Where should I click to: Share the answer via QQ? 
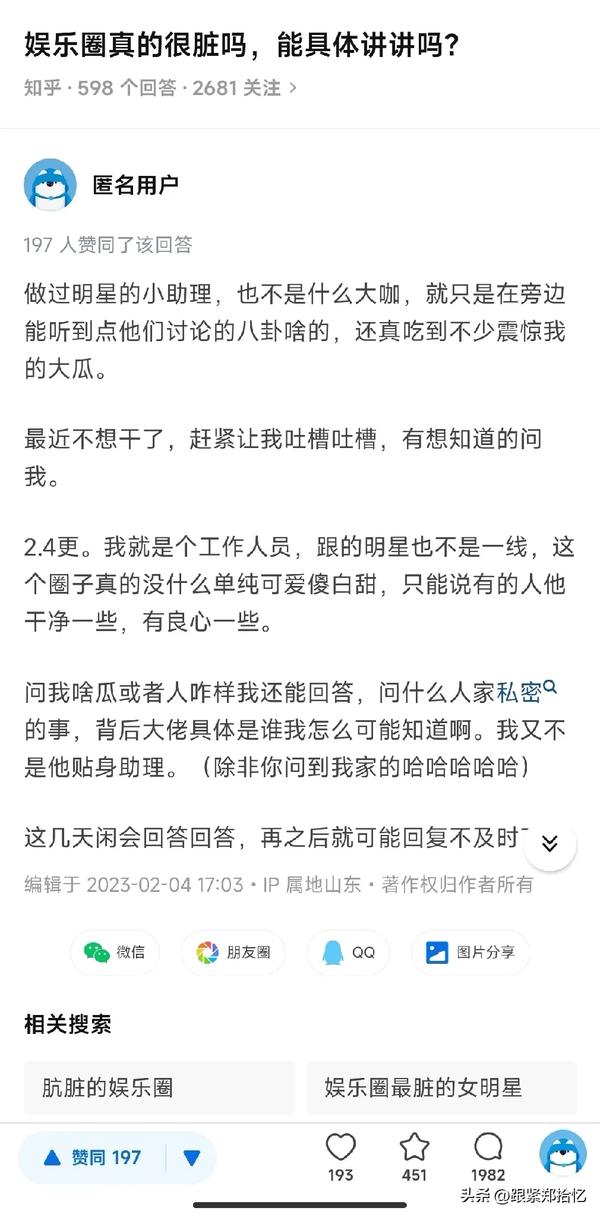349,952
